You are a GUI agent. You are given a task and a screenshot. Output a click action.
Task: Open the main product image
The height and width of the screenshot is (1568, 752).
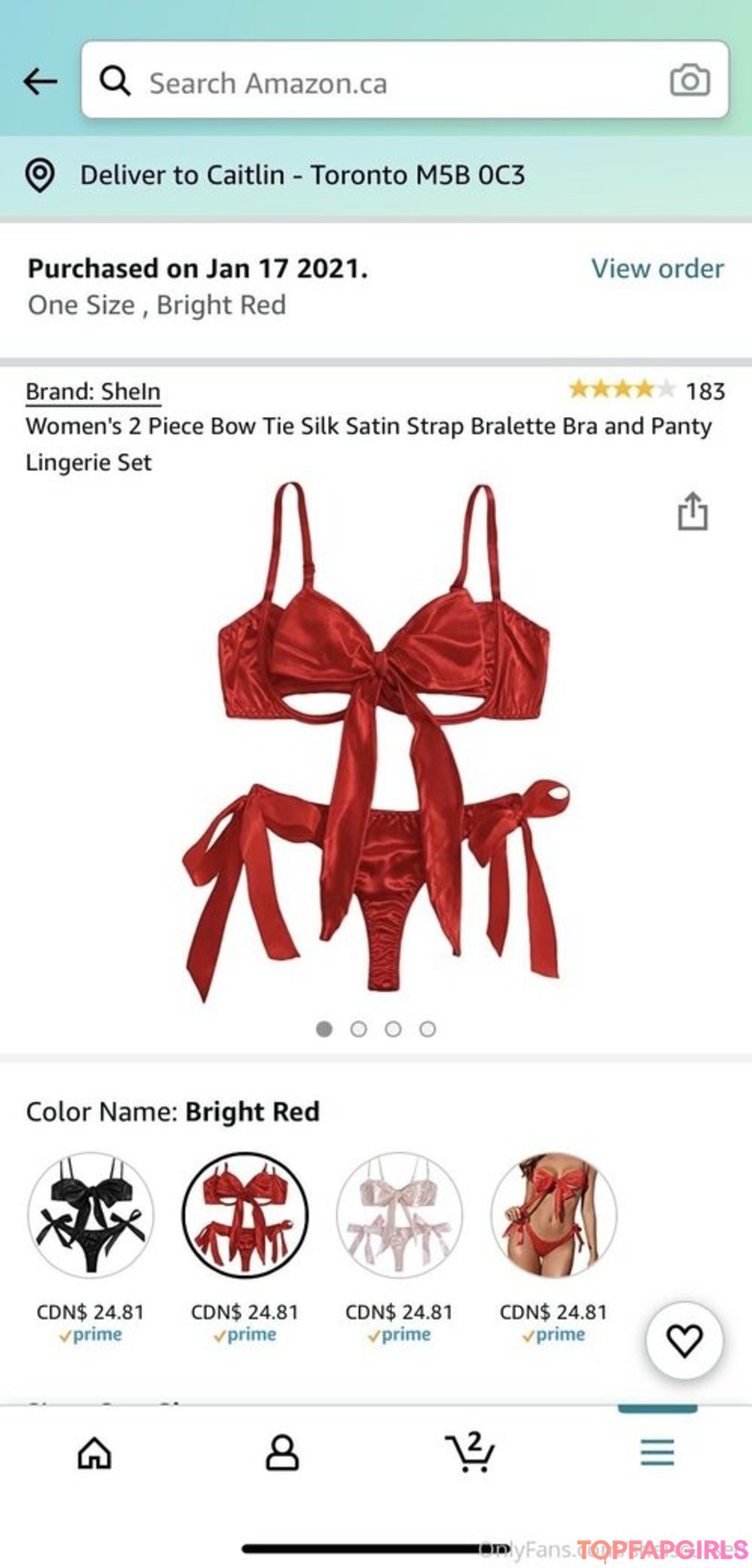coord(376,742)
